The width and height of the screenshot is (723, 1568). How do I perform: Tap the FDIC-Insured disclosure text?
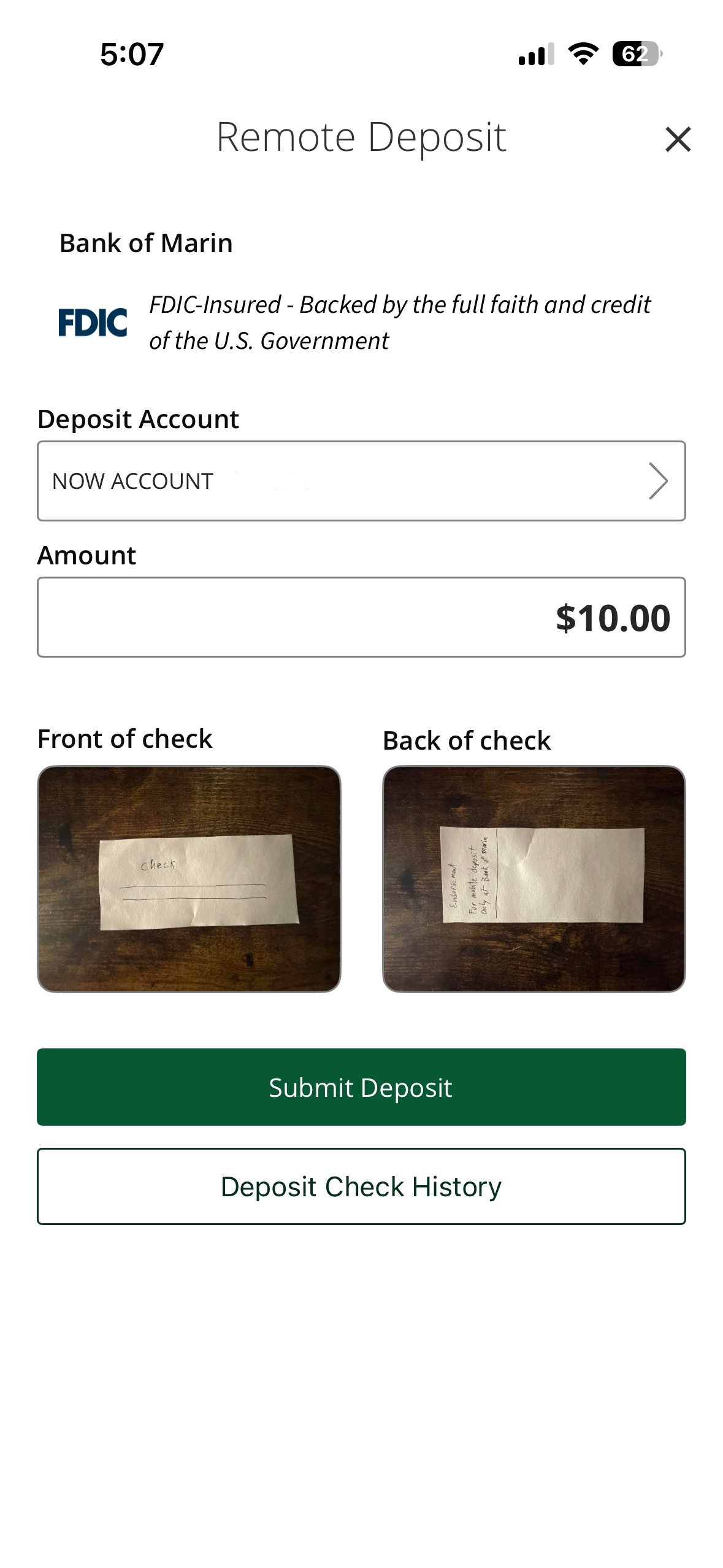402,321
